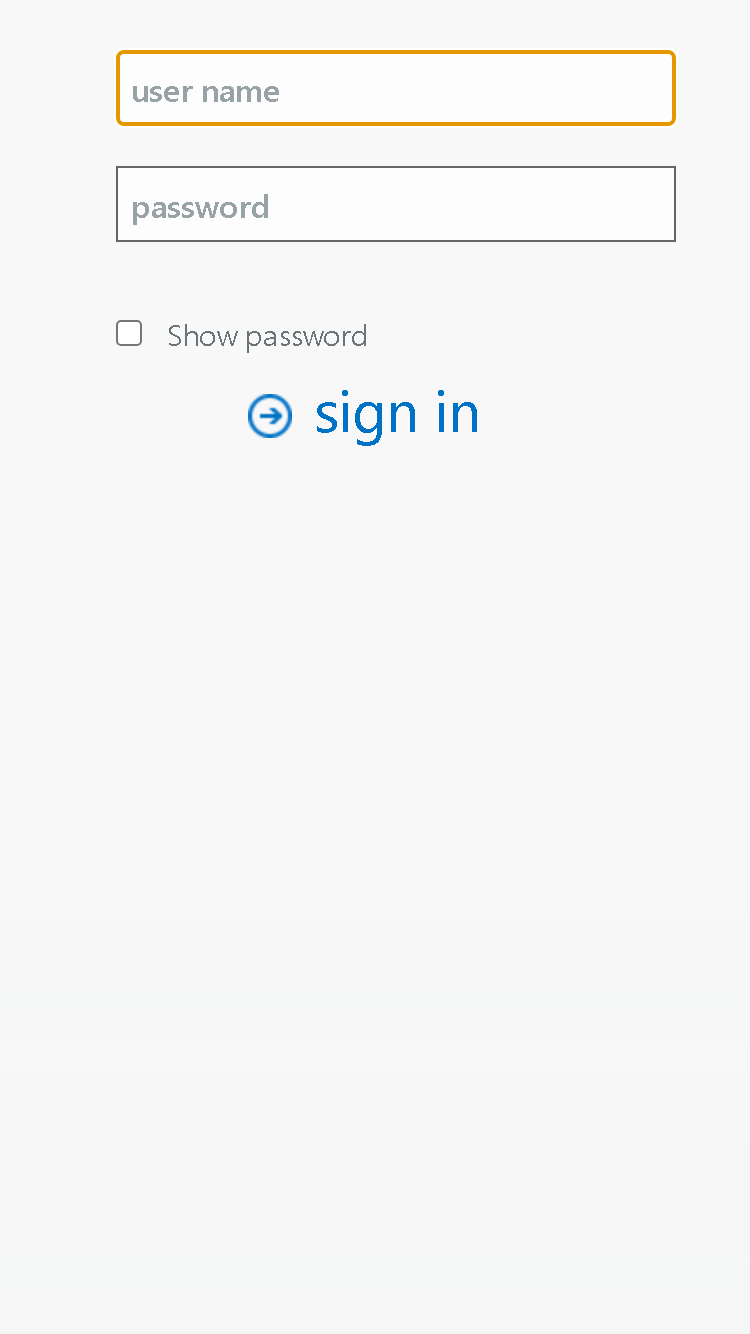Focus the user name field
Viewport: 750px width, 1334px height.
coord(396,88)
